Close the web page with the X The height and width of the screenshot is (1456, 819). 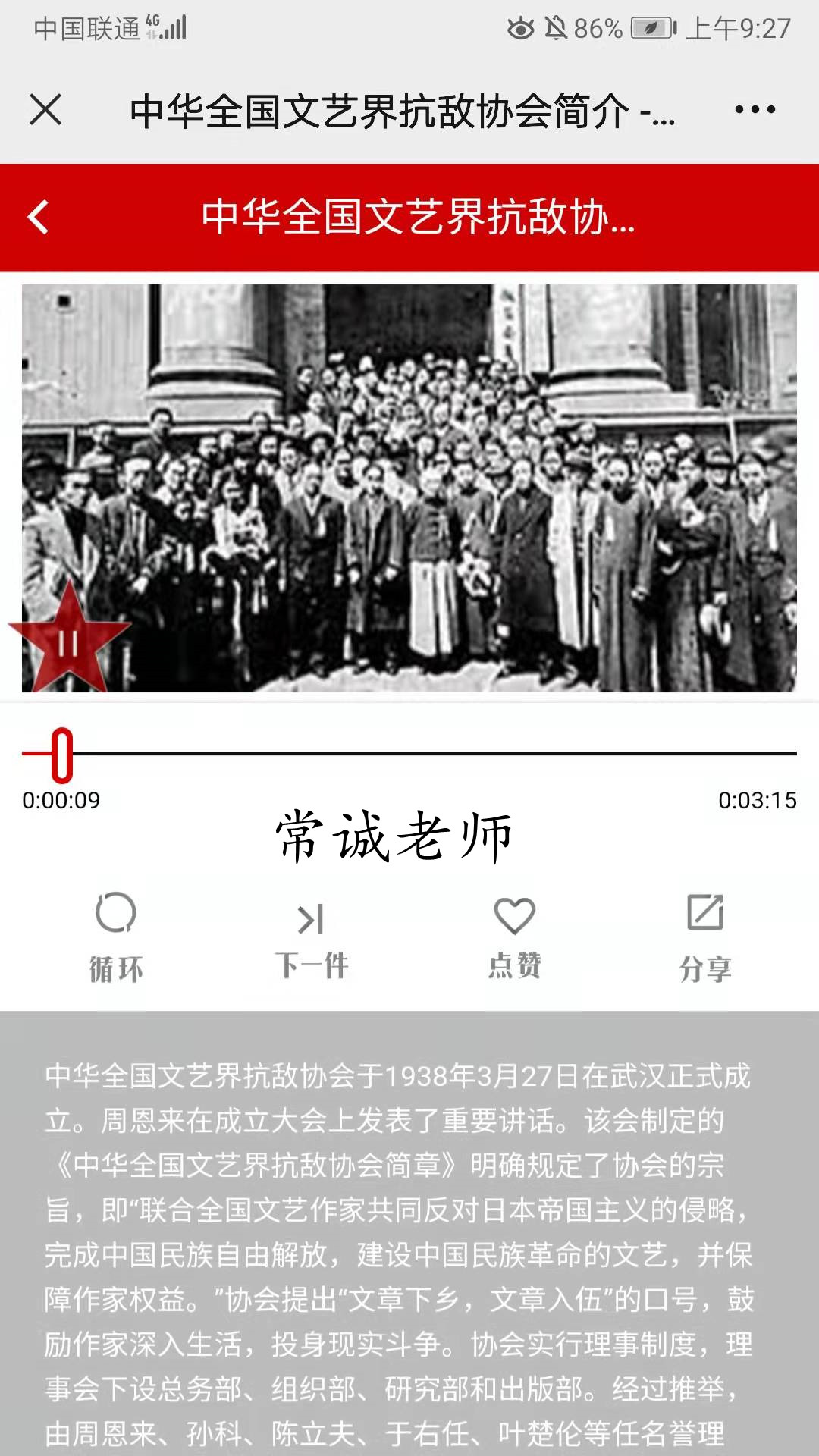pyautogui.click(x=45, y=109)
